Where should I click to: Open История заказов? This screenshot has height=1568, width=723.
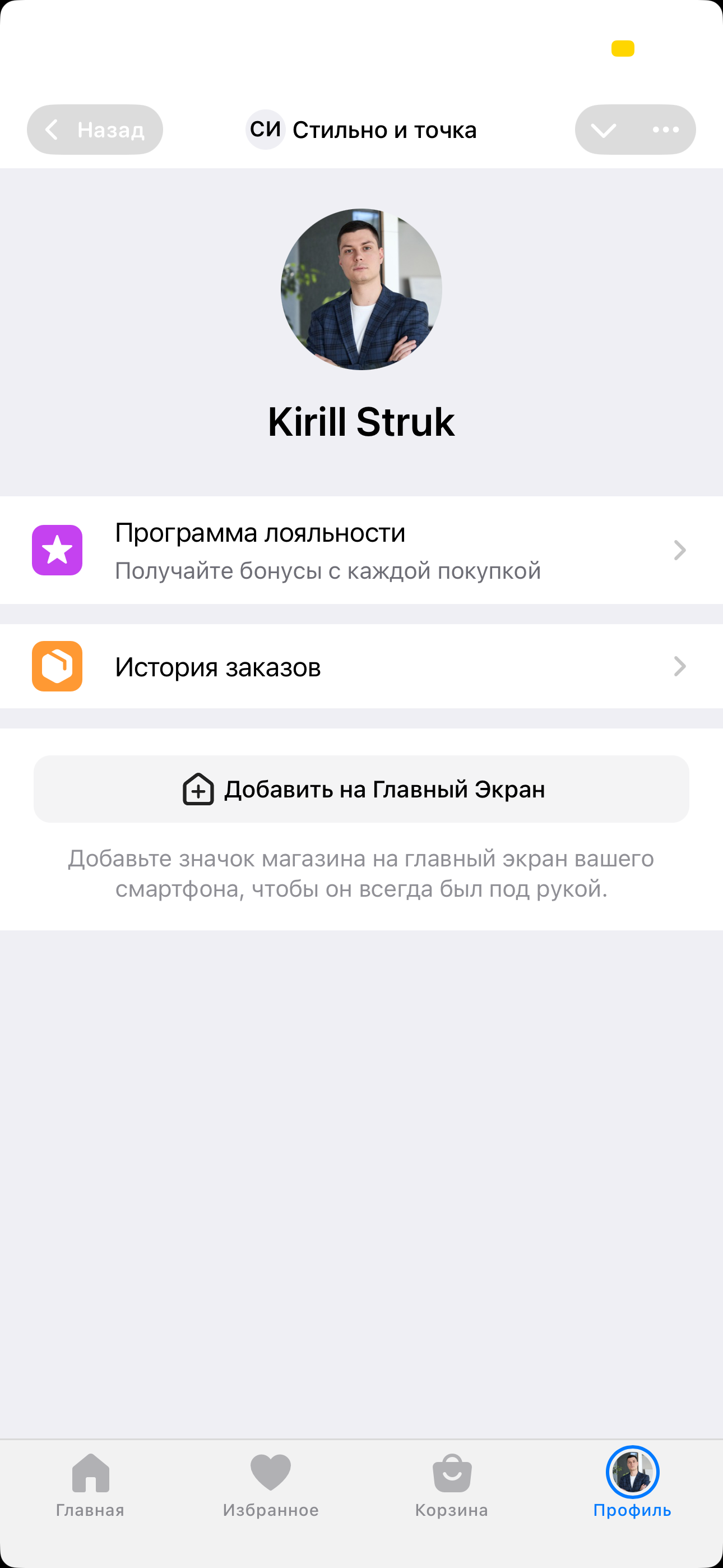[x=361, y=667]
